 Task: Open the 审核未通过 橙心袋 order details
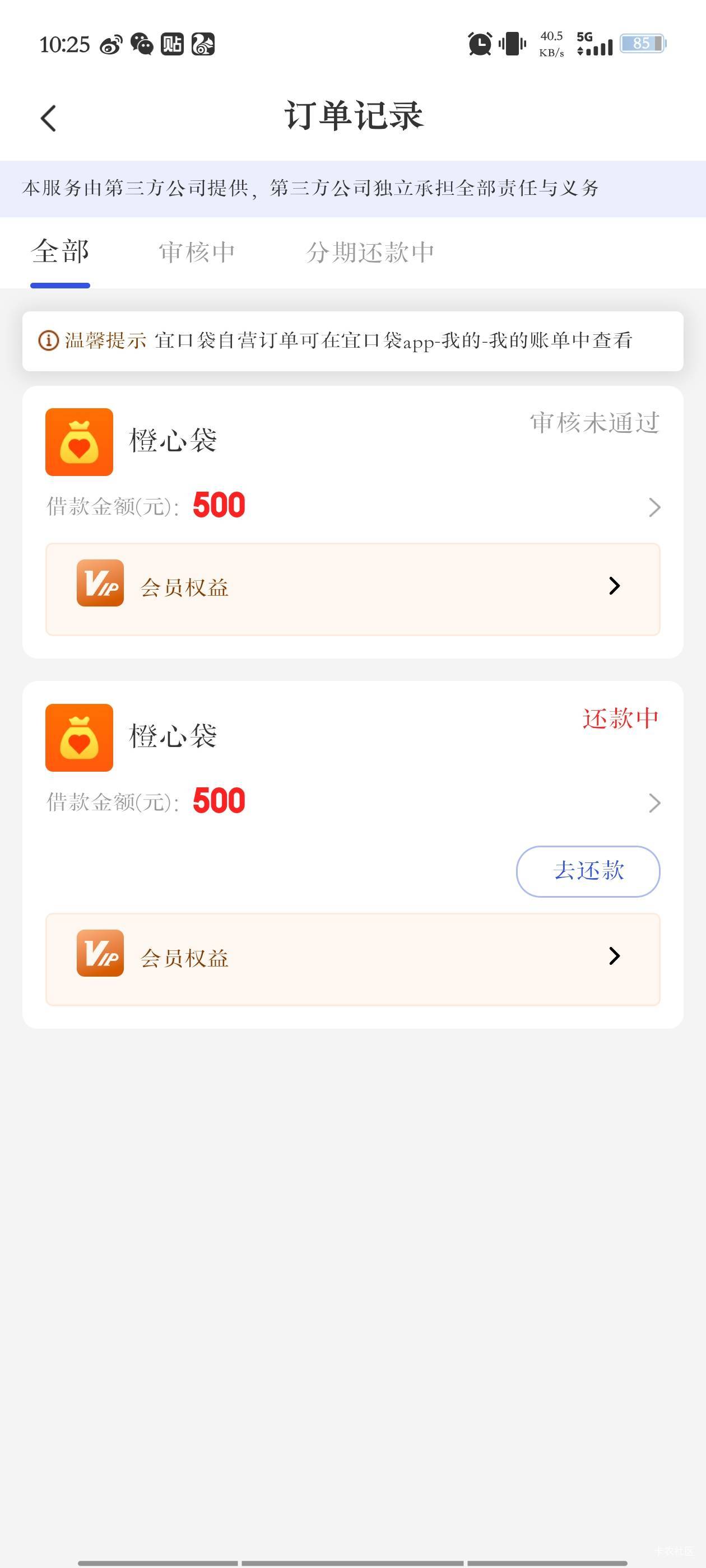tap(654, 507)
